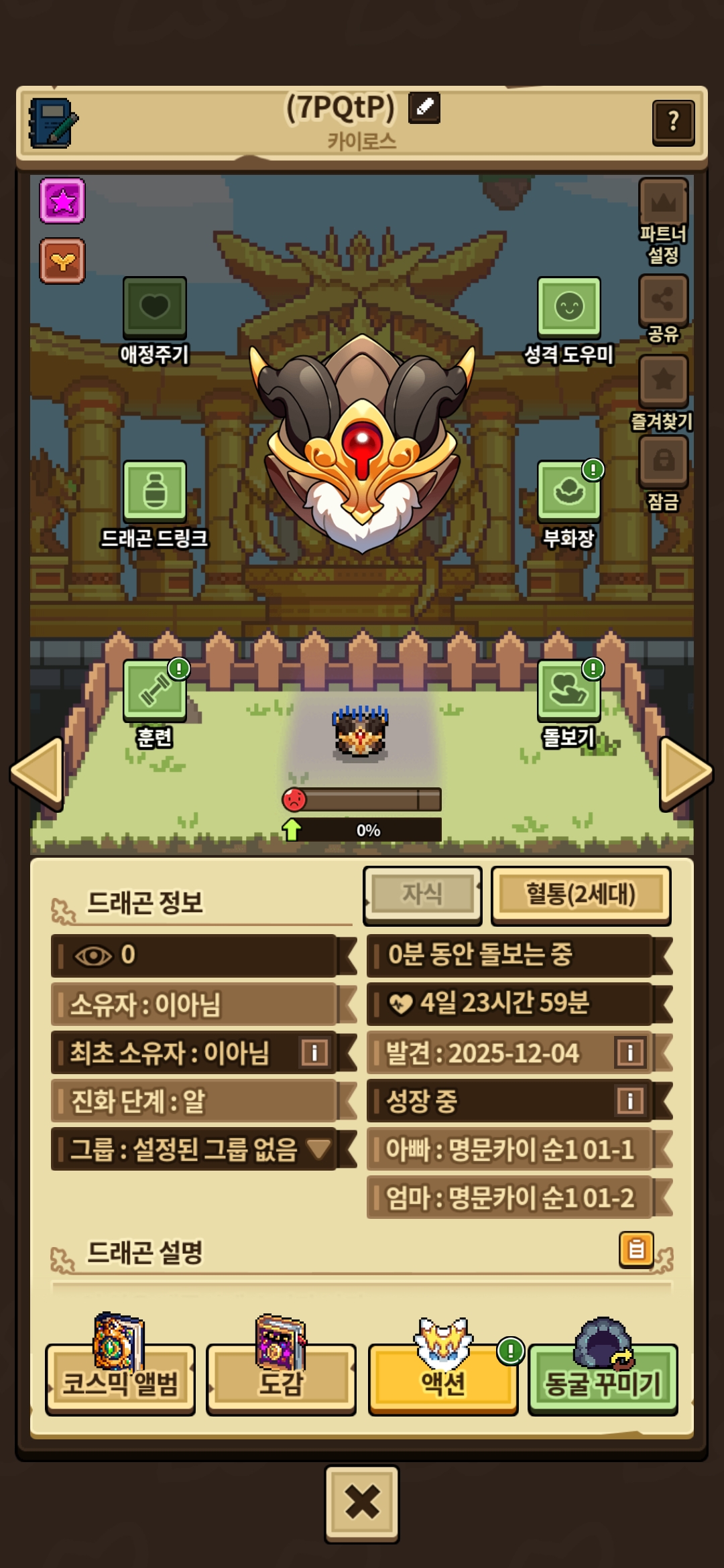Start 훈련 training

[x=154, y=690]
